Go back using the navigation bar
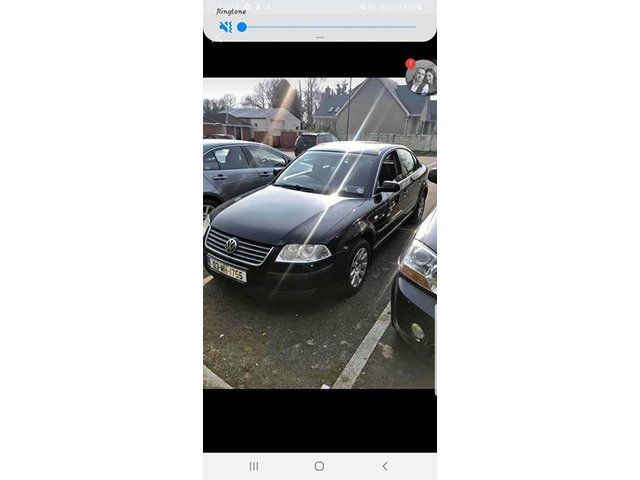Viewport: 640px width, 480px height. 385,466
